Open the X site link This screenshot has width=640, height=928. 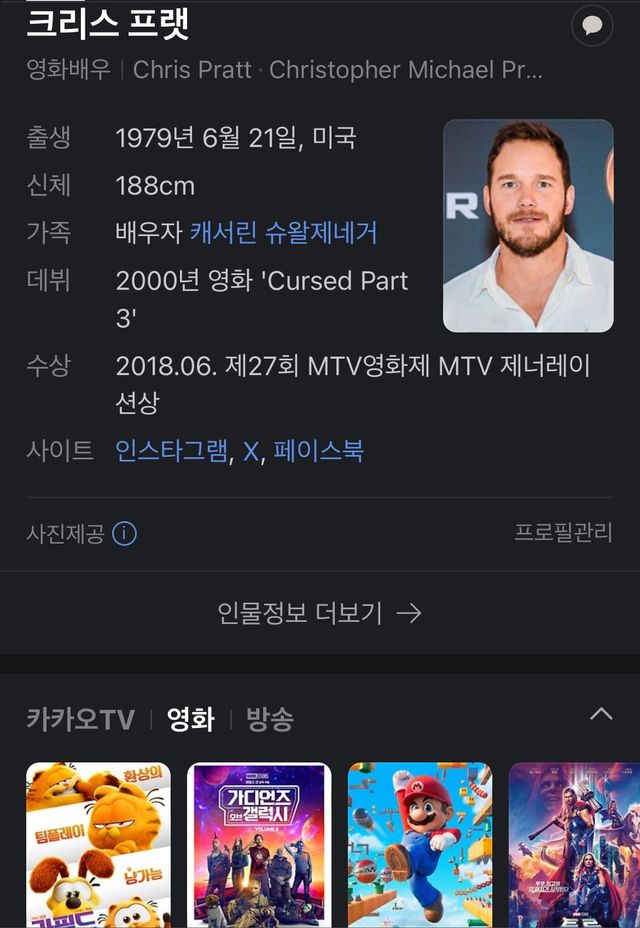point(251,451)
